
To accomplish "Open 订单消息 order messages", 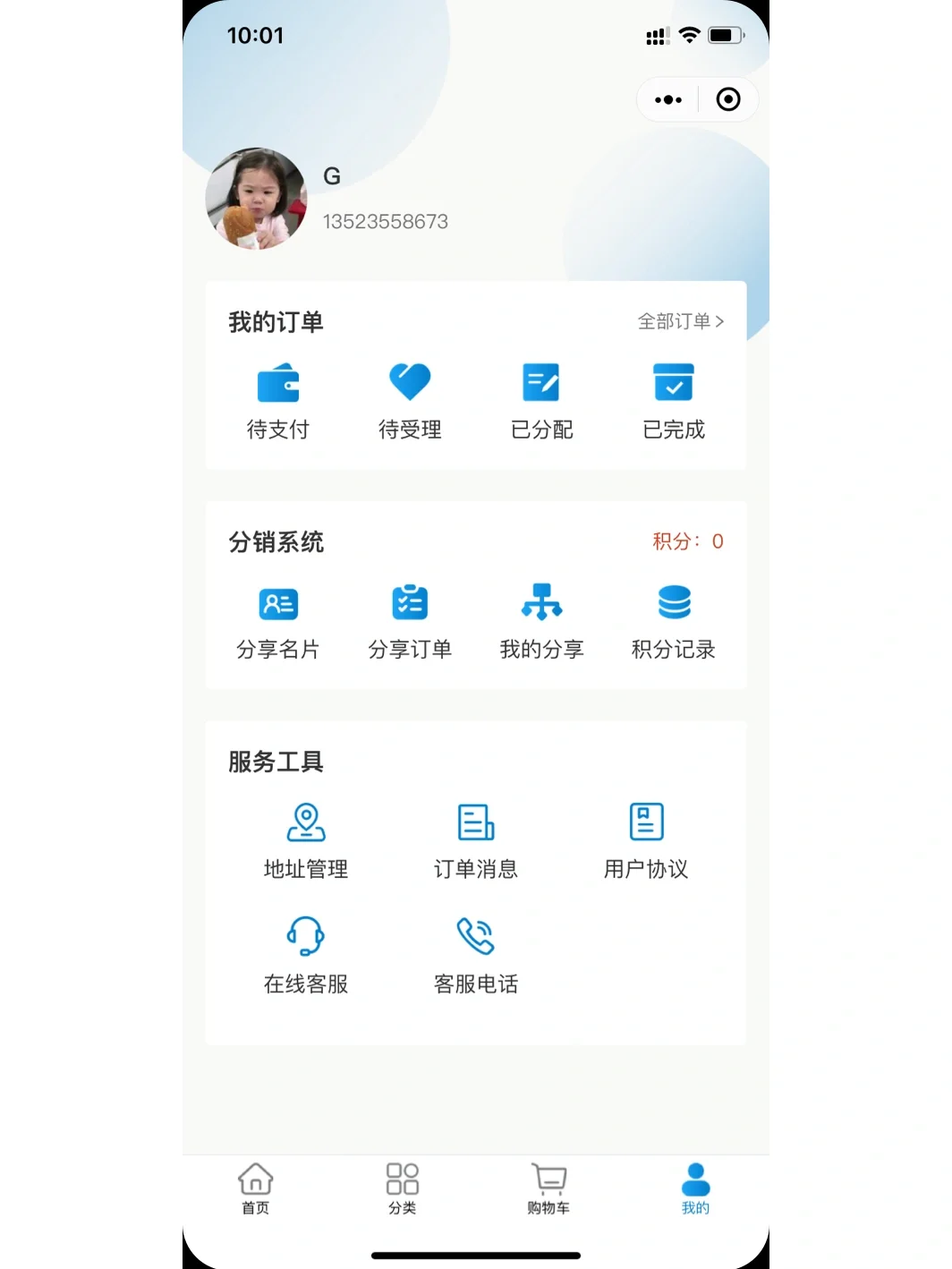I will (x=476, y=840).
